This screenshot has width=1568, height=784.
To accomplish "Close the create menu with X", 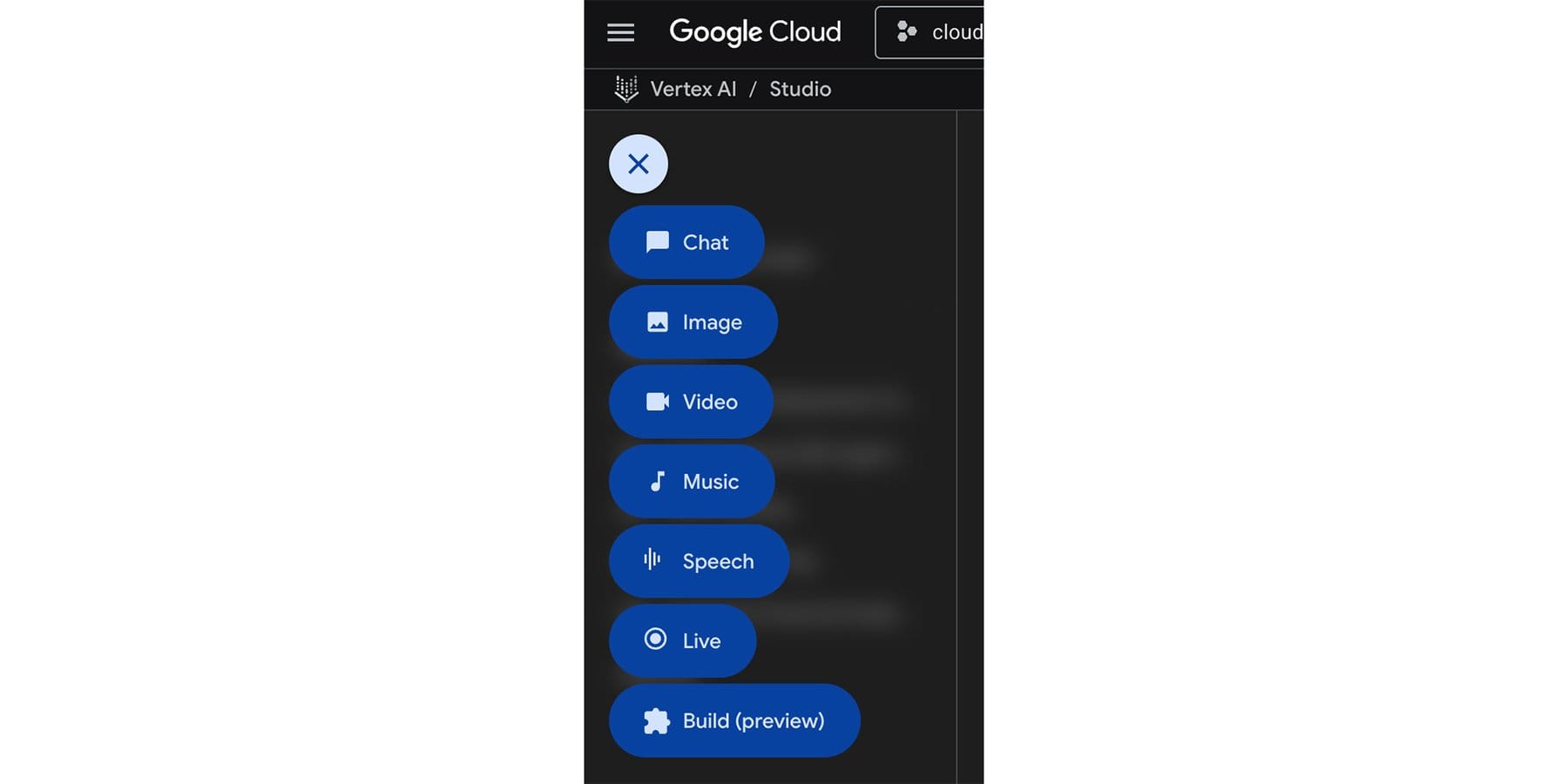I will coord(638,164).
